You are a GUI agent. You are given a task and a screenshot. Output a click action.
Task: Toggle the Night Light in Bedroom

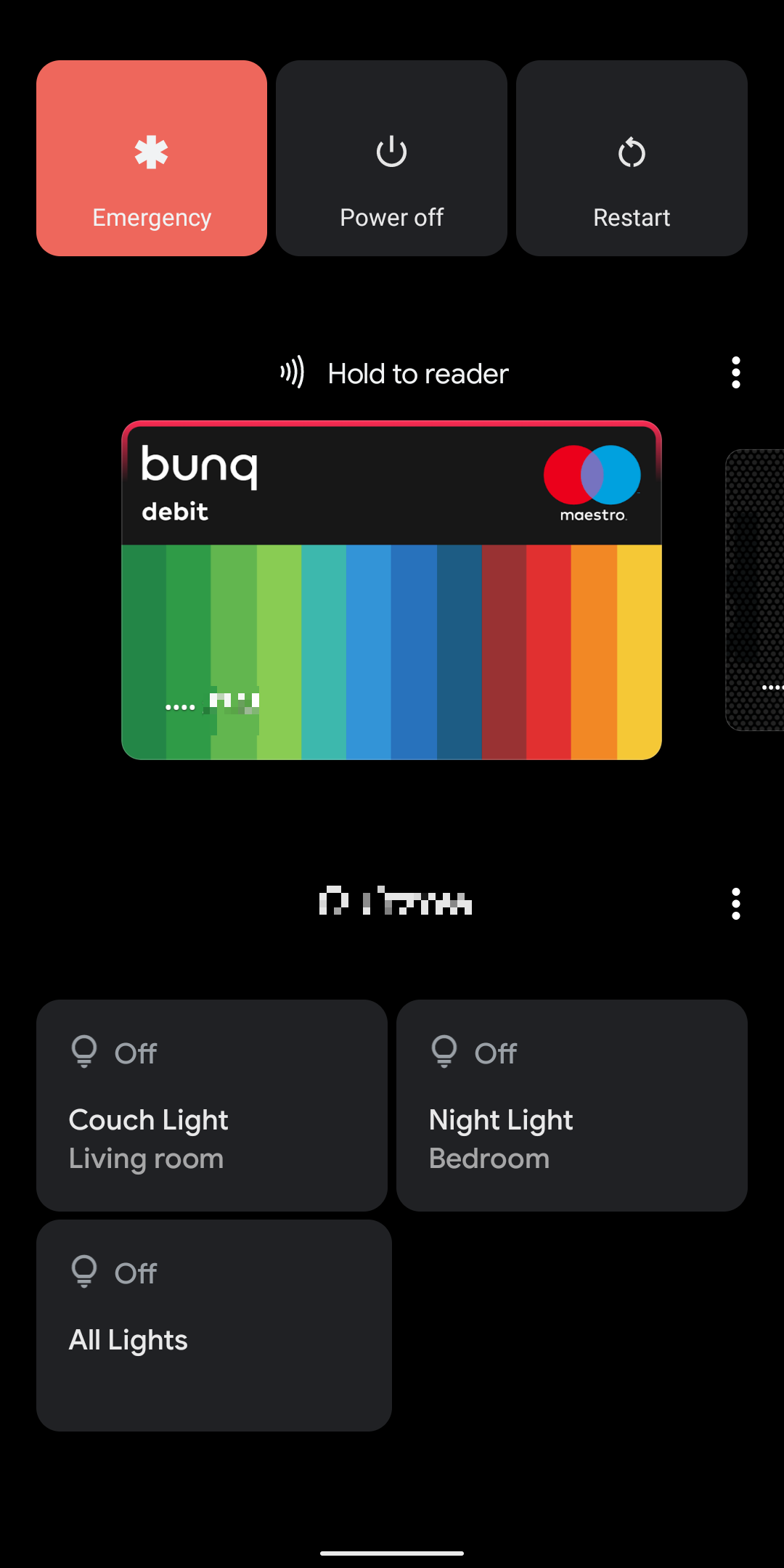pos(573,1103)
